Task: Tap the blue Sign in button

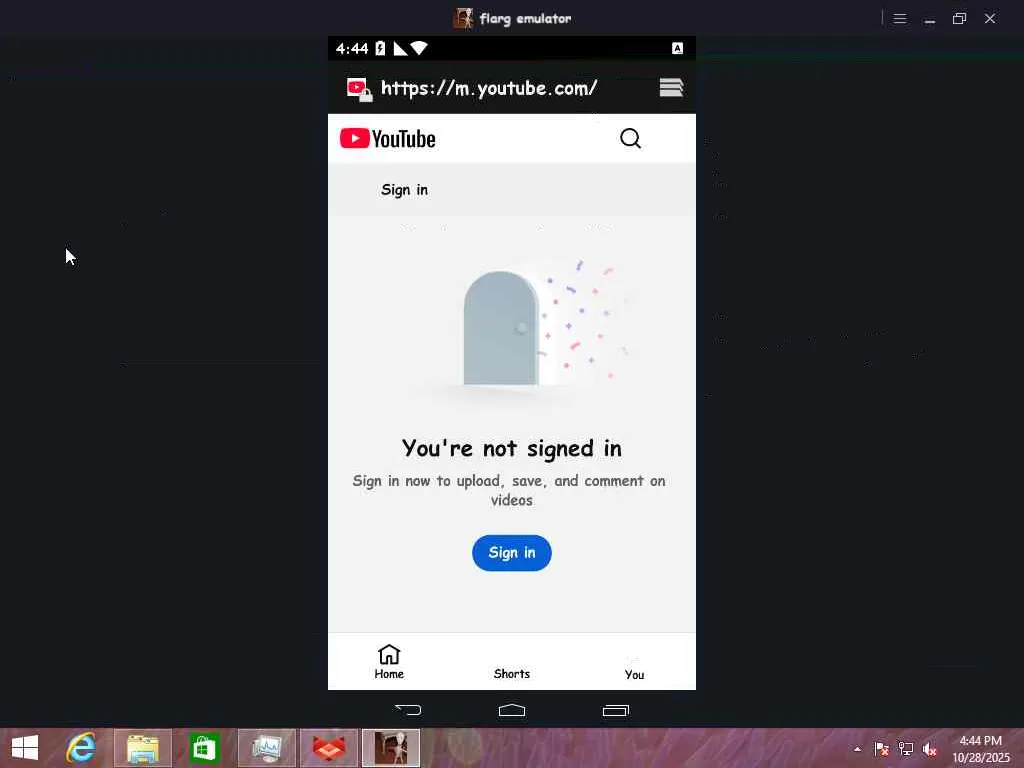Action: [511, 553]
